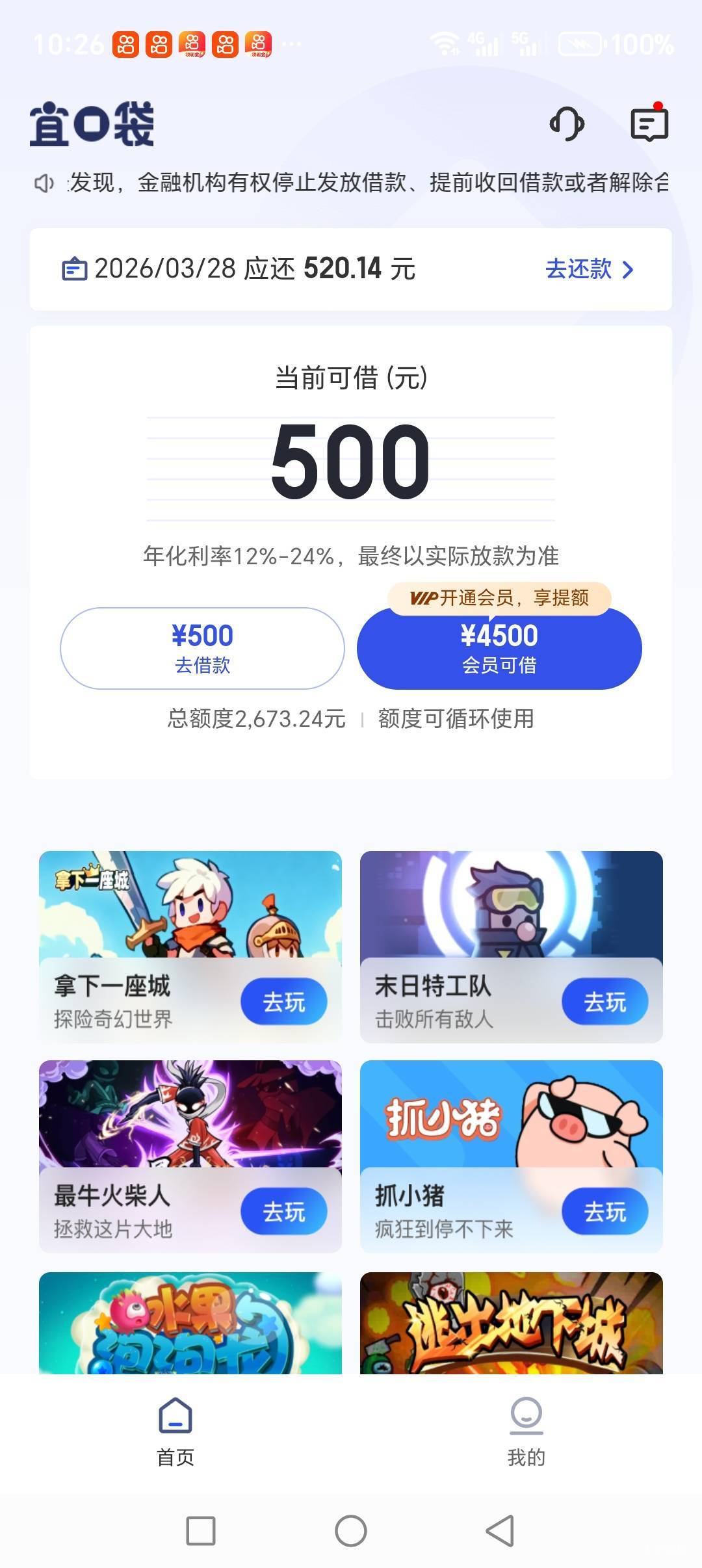Image resolution: width=702 pixels, height=1568 pixels.
Task: Play 末日特工队 via 去玩
Action: click(605, 1002)
